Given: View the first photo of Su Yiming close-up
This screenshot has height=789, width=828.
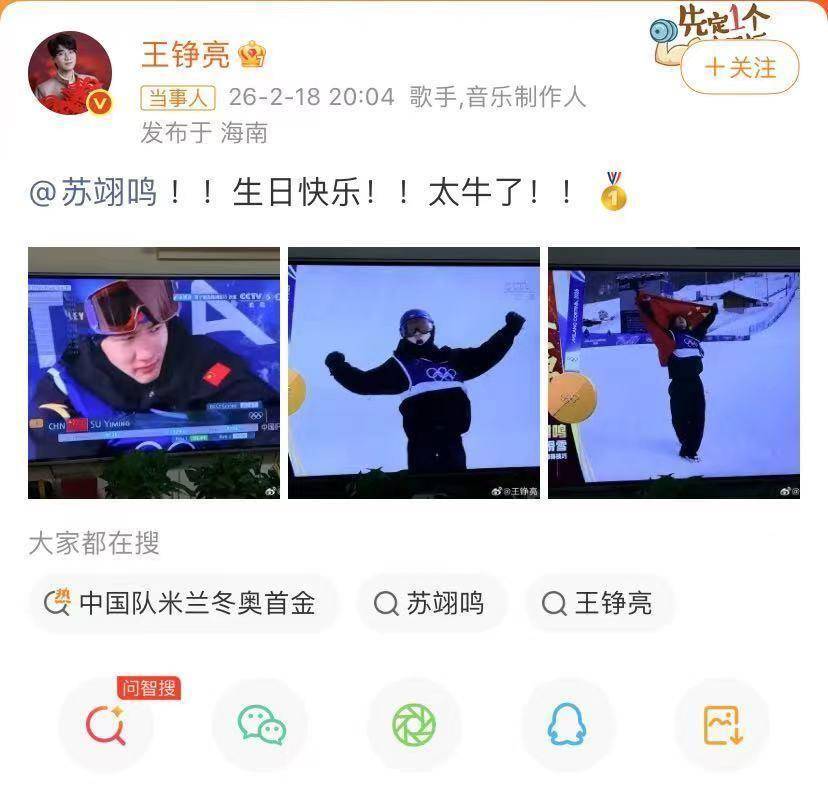Looking at the screenshot, I should (x=154, y=372).
